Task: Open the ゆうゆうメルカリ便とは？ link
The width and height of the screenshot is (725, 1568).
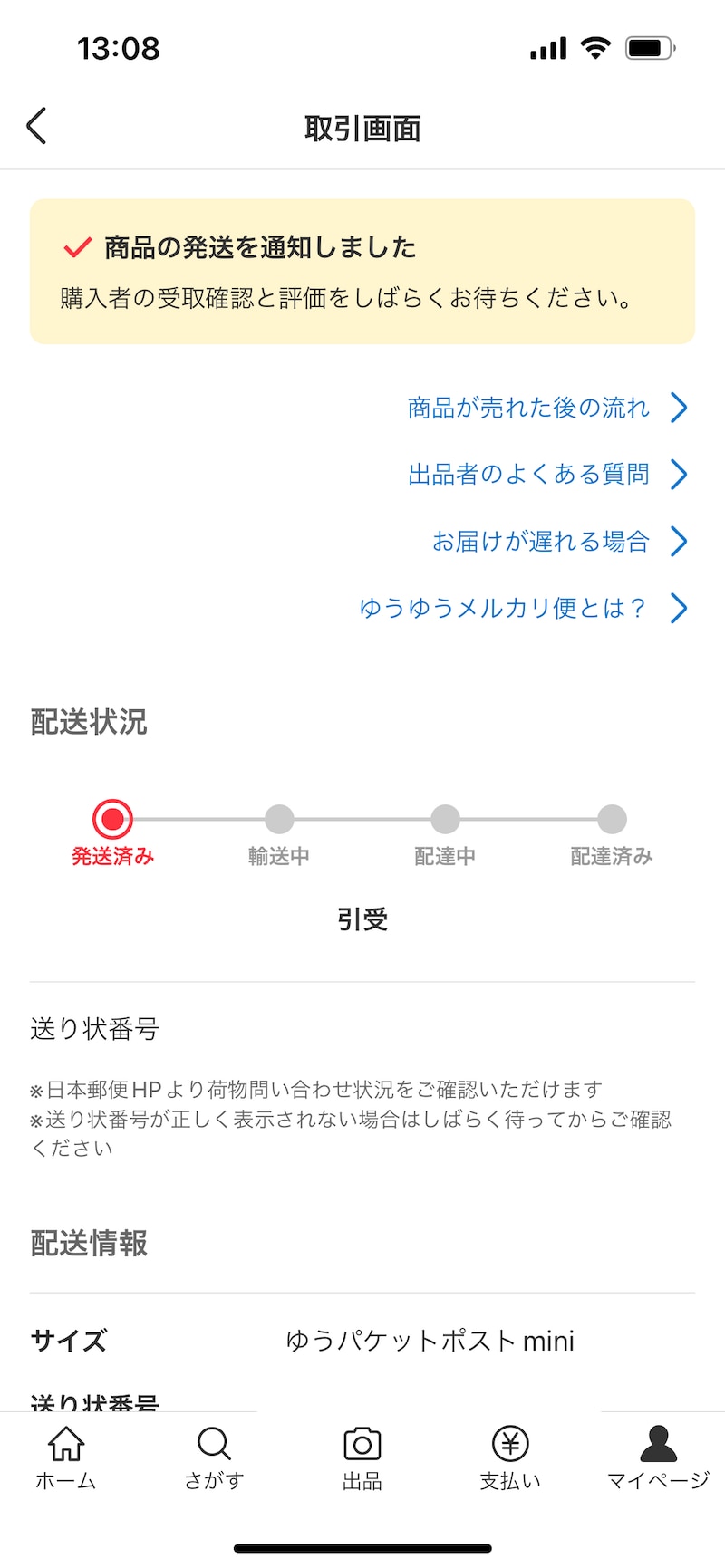Action: (x=524, y=608)
